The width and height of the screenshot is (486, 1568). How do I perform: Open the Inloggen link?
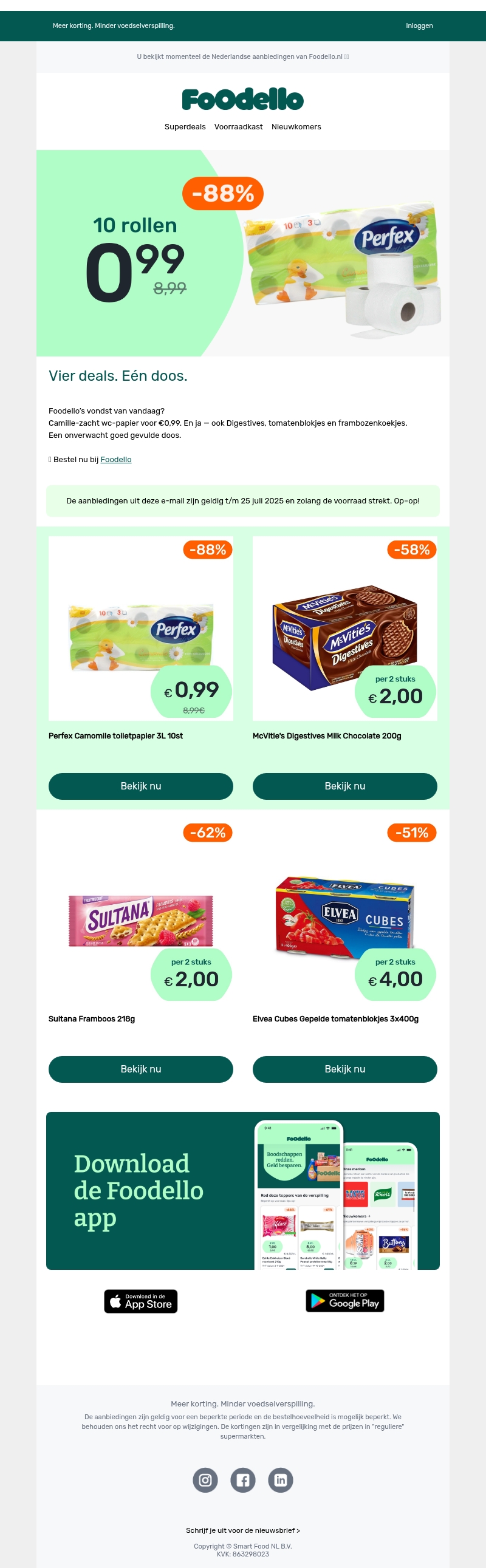pyautogui.click(x=419, y=26)
